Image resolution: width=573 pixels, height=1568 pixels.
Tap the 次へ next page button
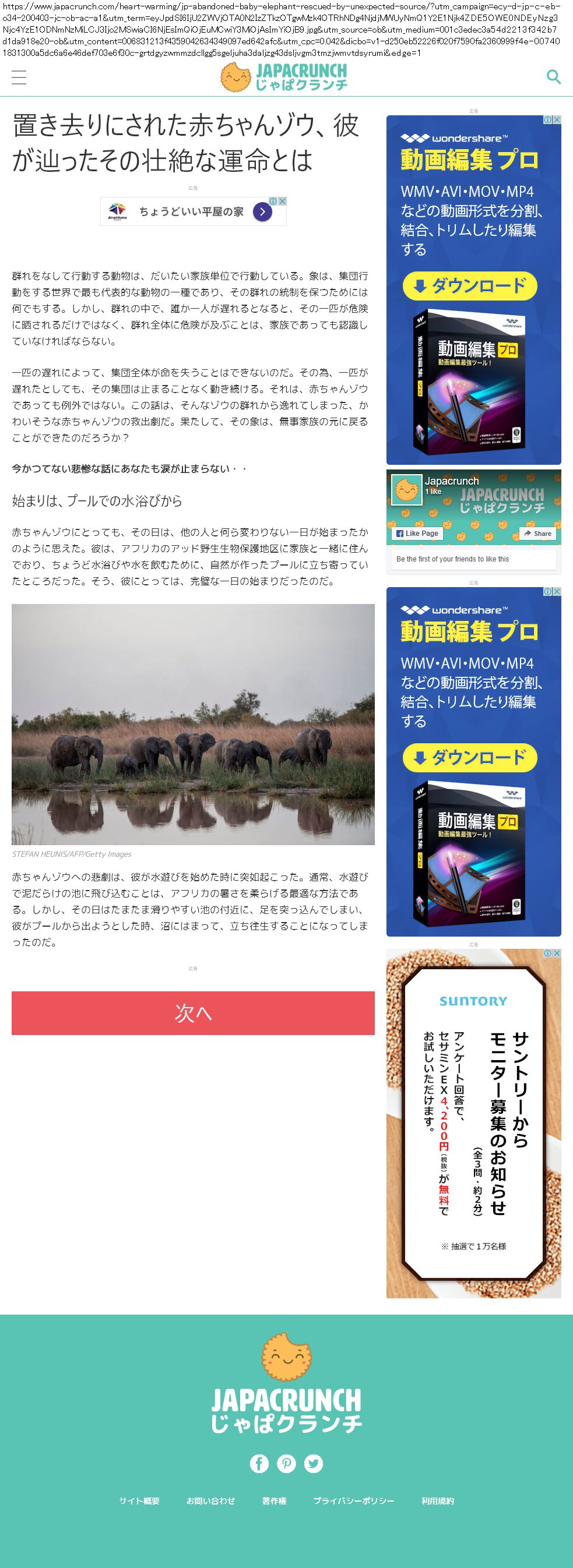point(192,1012)
